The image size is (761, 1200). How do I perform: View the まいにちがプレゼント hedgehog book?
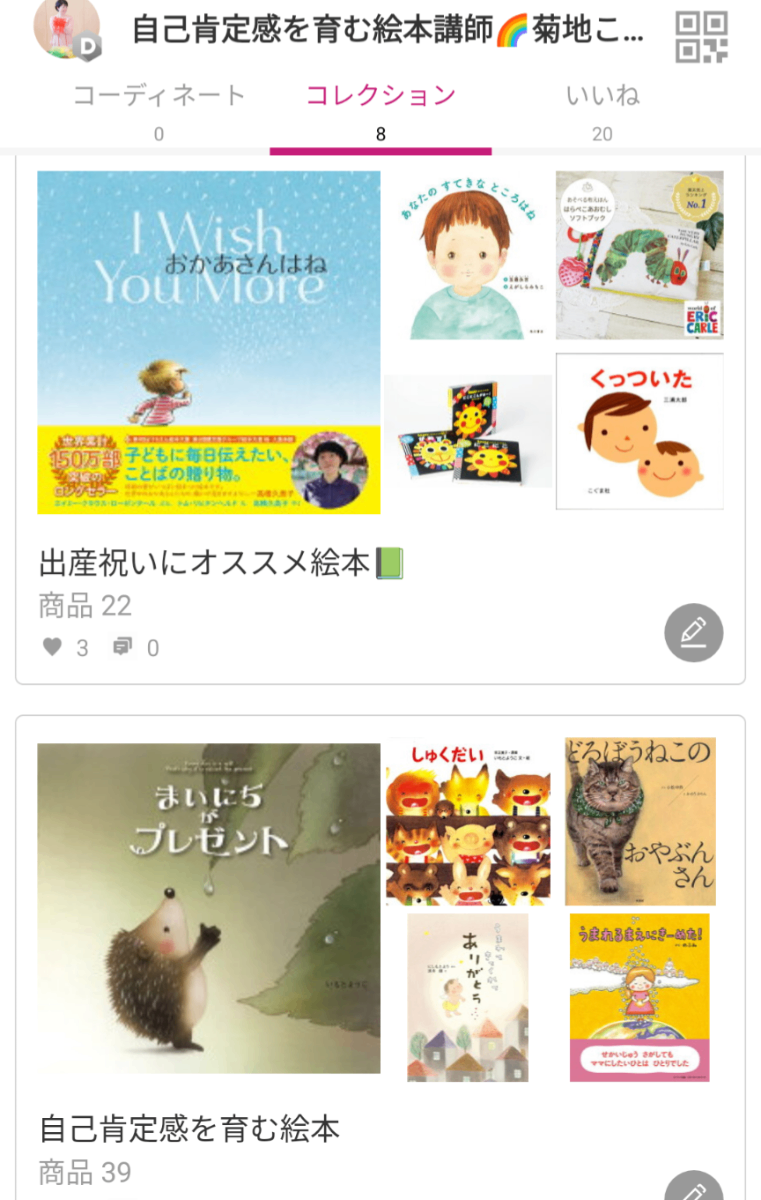click(x=209, y=908)
